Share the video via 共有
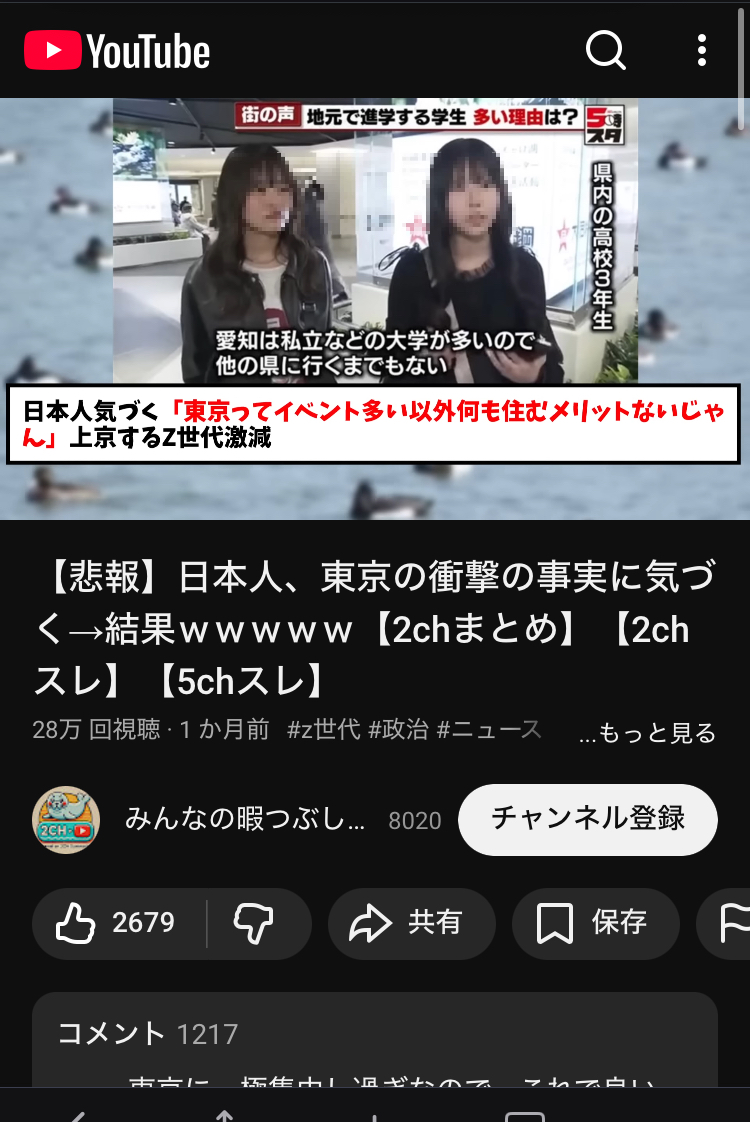This screenshot has height=1122, width=750. pyautogui.click(x=411, y=923)
